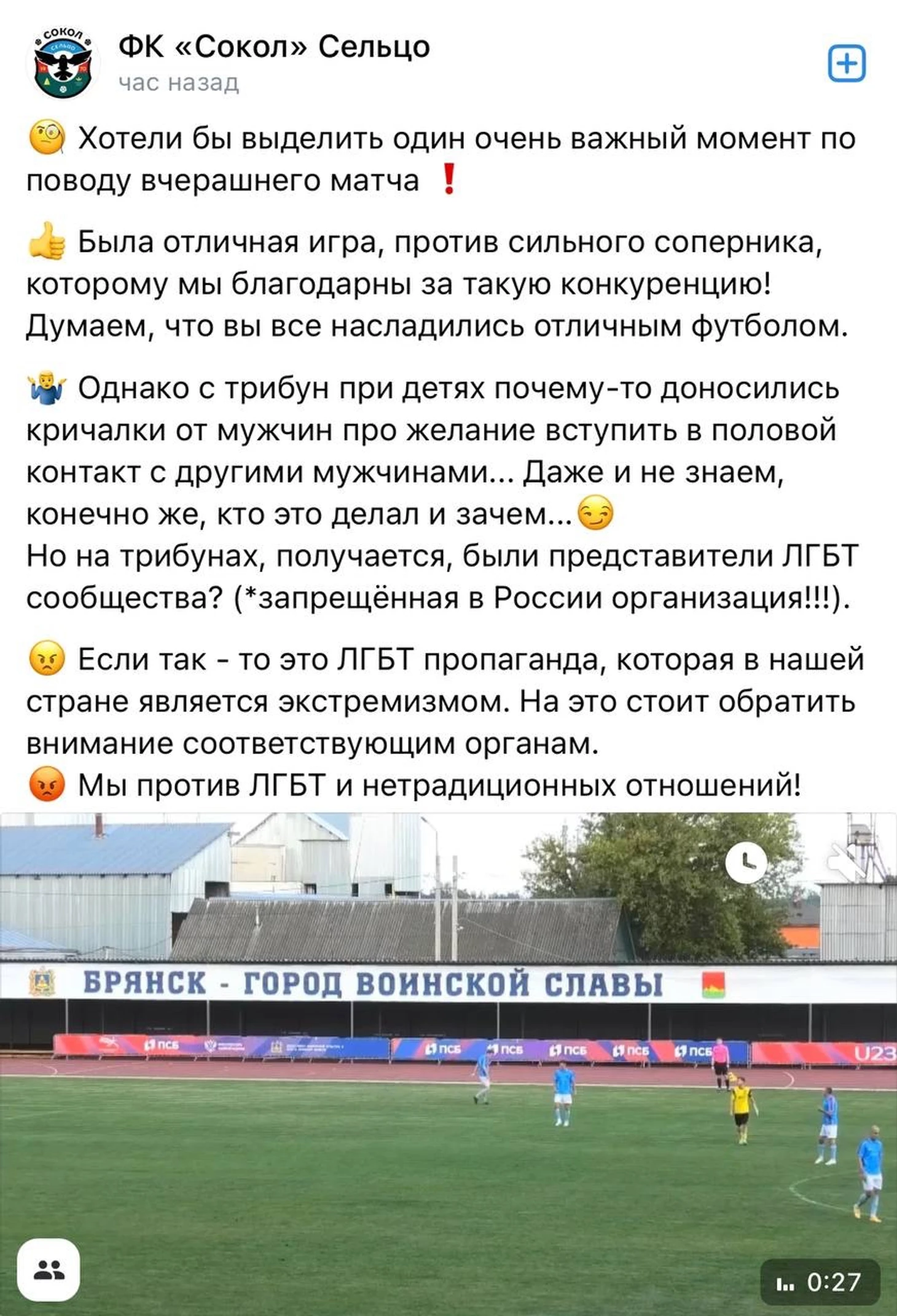
Task: Open the ФК «Сокол» Сельцо community avatar
Action: pos(63,63)
